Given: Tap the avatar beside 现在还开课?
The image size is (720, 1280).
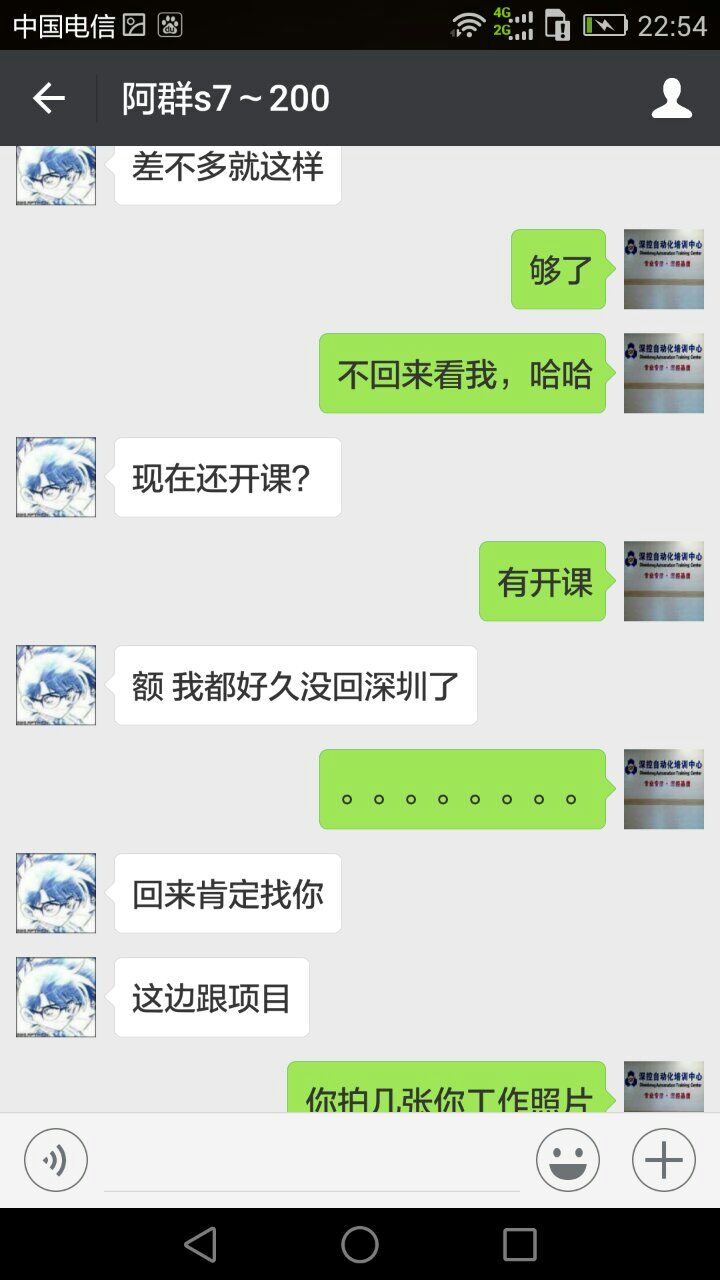Looking at the screenshot, I should click(56, 477).
